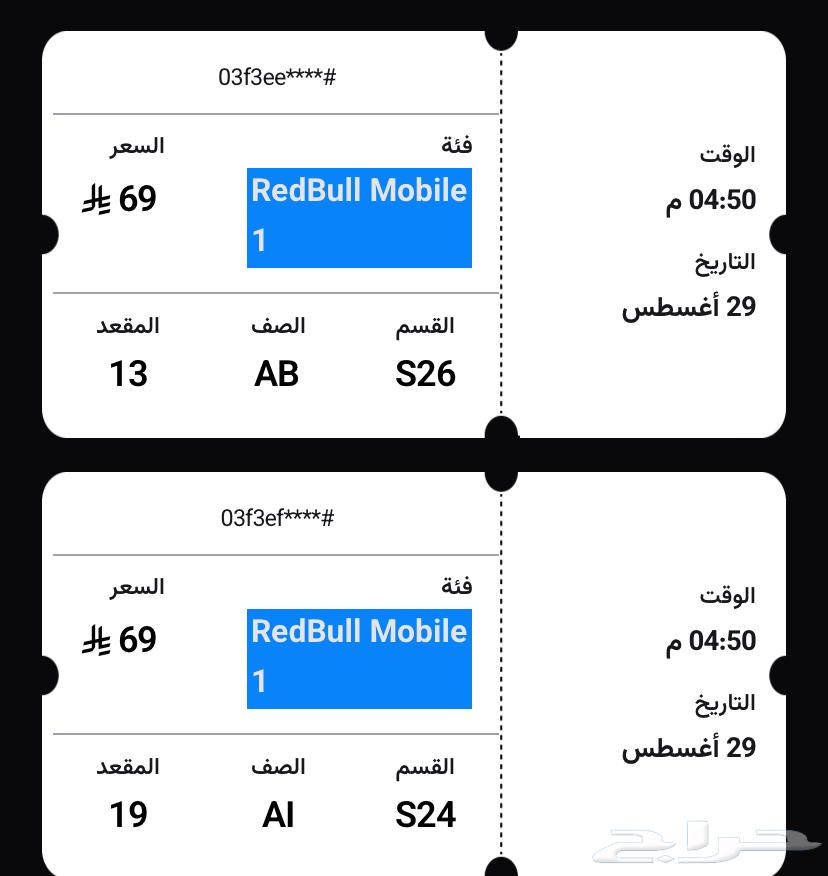Click the top notch cutout of the first ticket
The width and height of the screenshot is (828, 876).
[501, 36]
